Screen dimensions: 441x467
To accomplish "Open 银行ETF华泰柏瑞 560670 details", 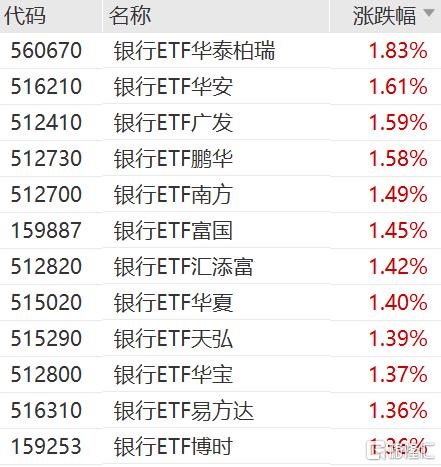I will [220, 51].
